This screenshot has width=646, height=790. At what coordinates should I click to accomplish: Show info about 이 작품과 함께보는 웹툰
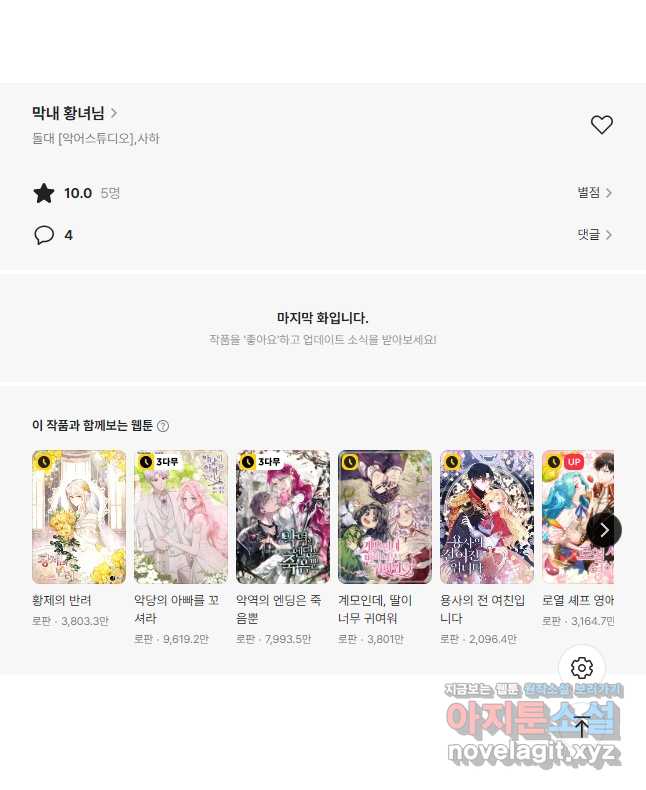tap(163, 426)
